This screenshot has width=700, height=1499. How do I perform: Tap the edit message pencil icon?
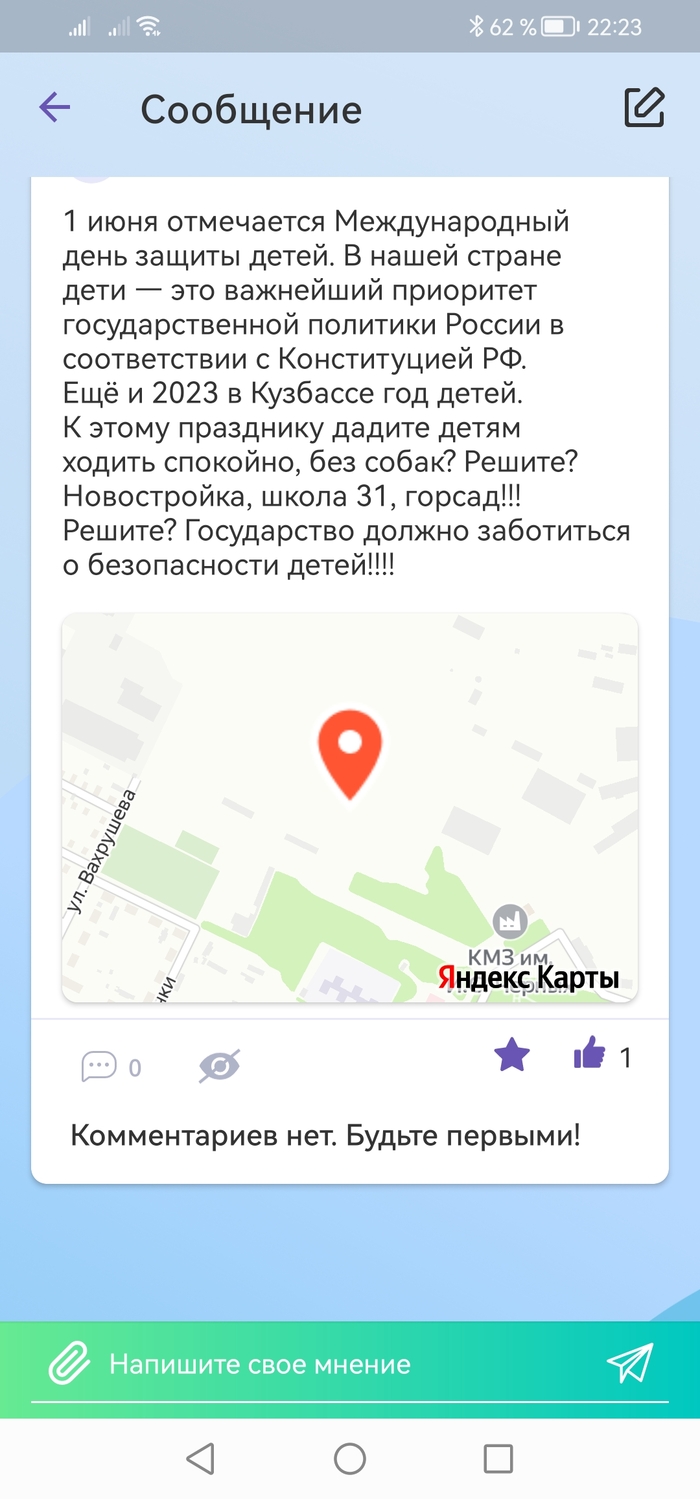point(644,107)
